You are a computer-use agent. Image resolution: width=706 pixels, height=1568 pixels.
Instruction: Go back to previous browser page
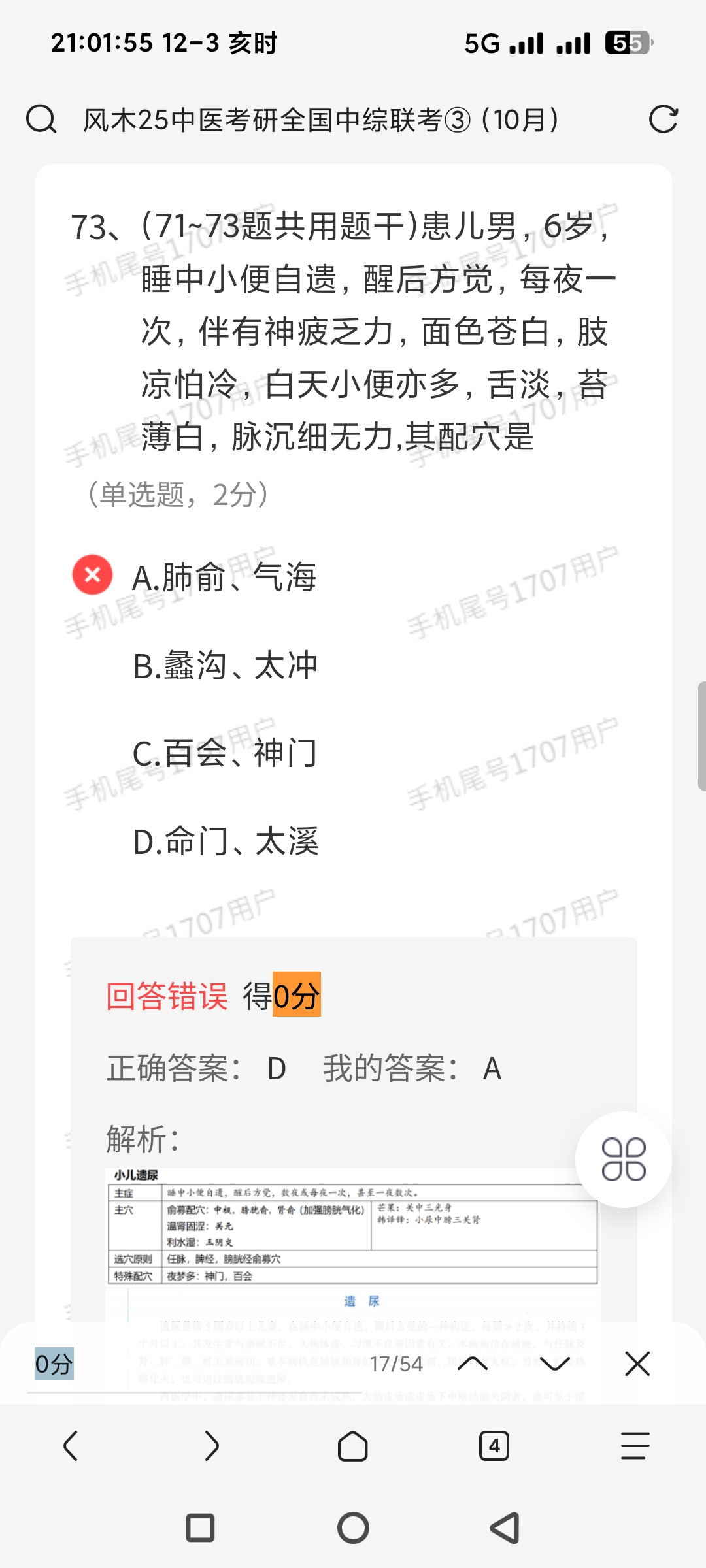click(71, 1446)
